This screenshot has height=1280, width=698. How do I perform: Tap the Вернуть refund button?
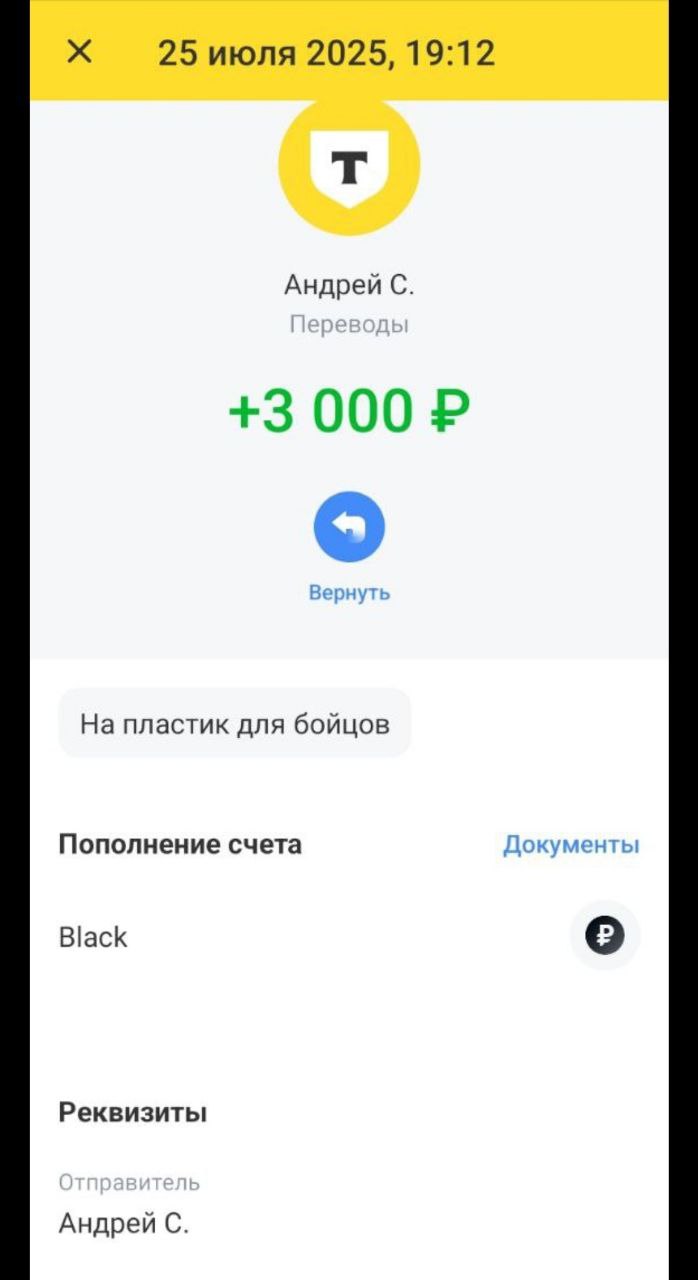[349, 527]
